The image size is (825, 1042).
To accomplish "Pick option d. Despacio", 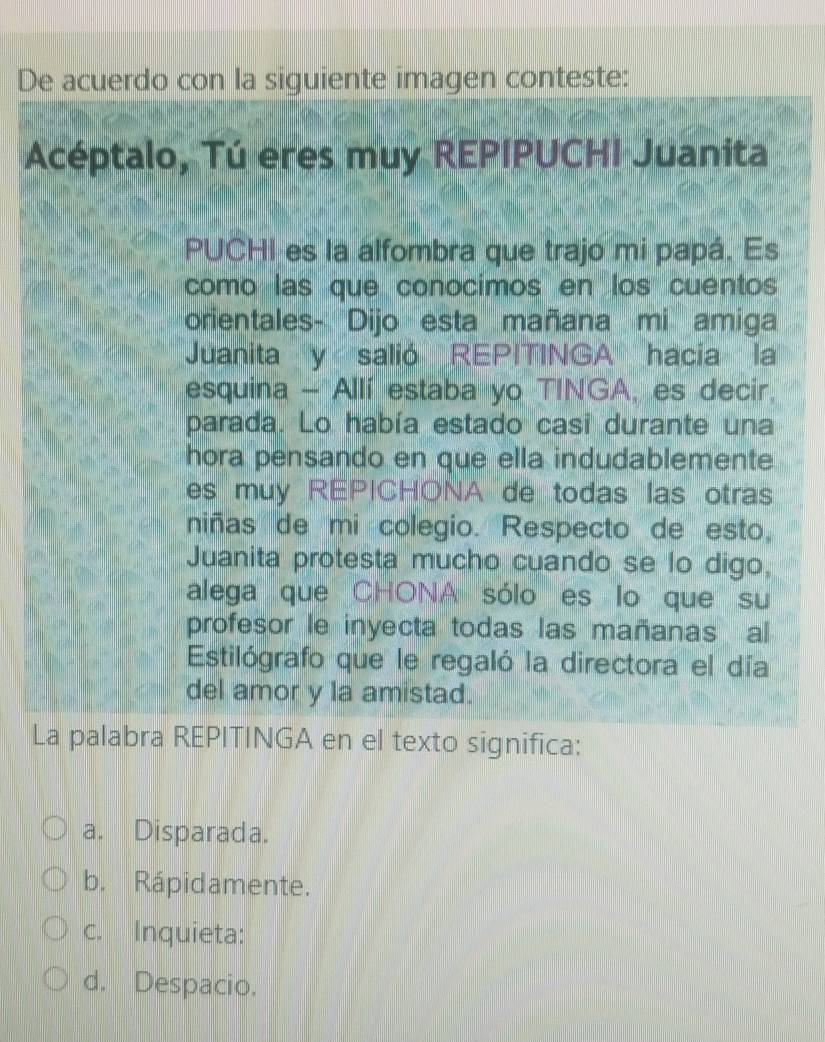I will (58, 984).
